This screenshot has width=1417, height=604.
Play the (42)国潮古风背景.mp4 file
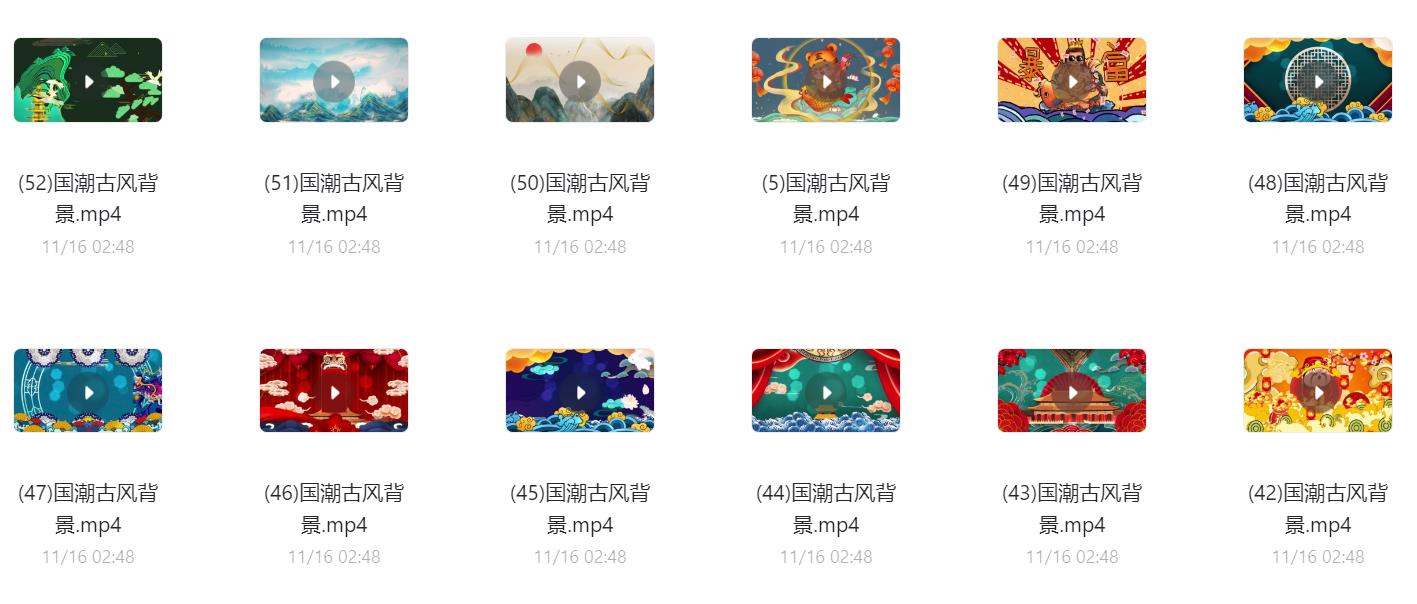1318,391
